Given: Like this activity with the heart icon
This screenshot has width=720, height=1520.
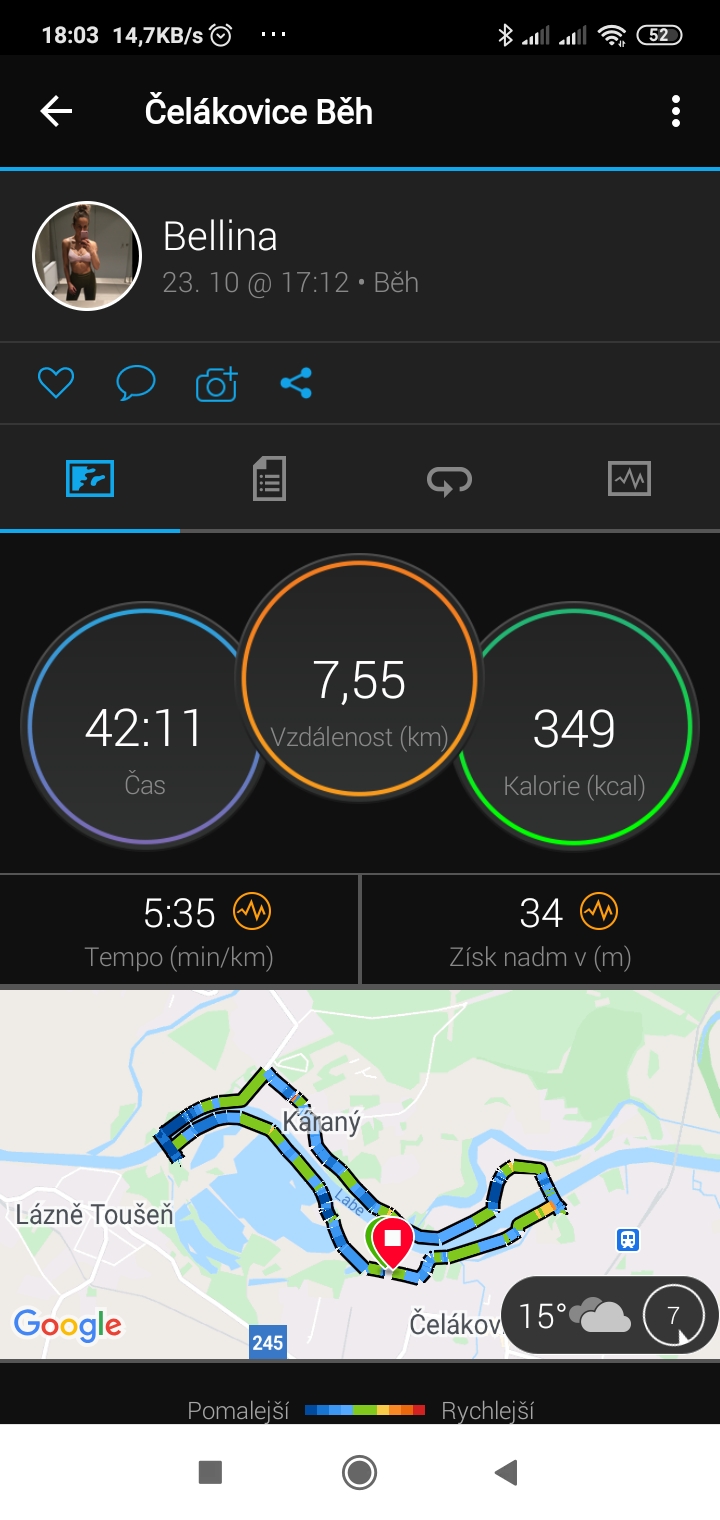Looking at the screenshot, I should tap(56, 383).
